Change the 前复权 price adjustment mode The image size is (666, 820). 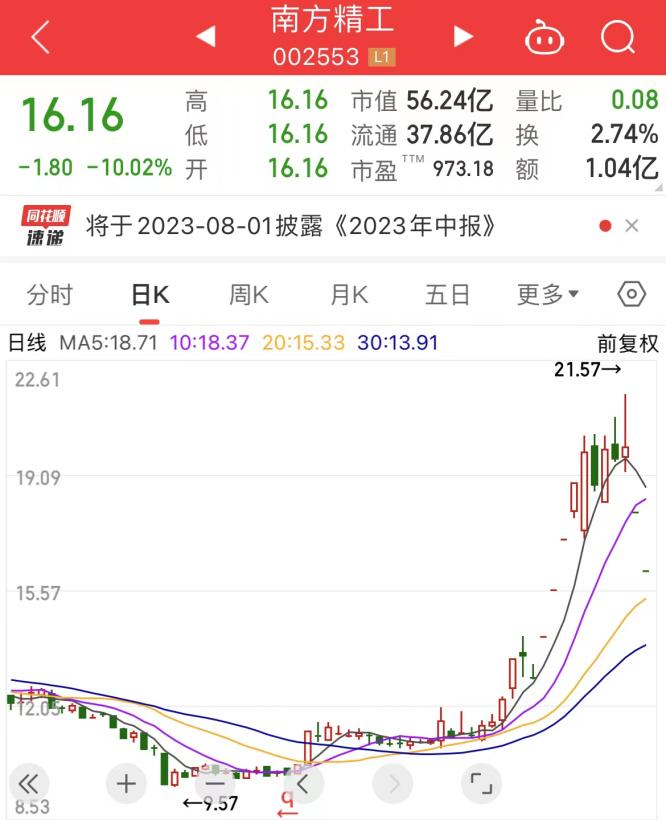click(x=628, y=343)
